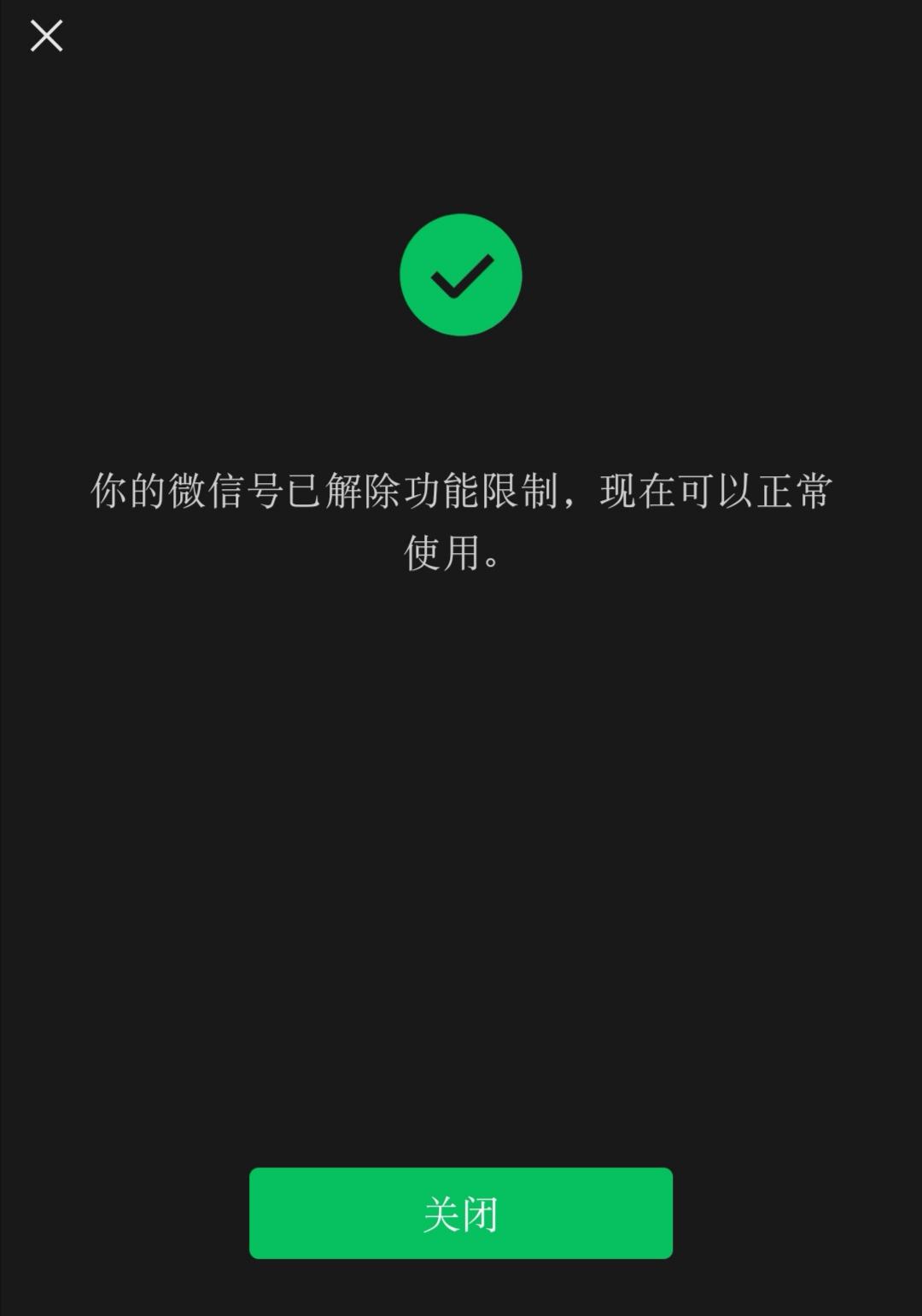Tap the success indicator above the message

(x=460, y=274)
